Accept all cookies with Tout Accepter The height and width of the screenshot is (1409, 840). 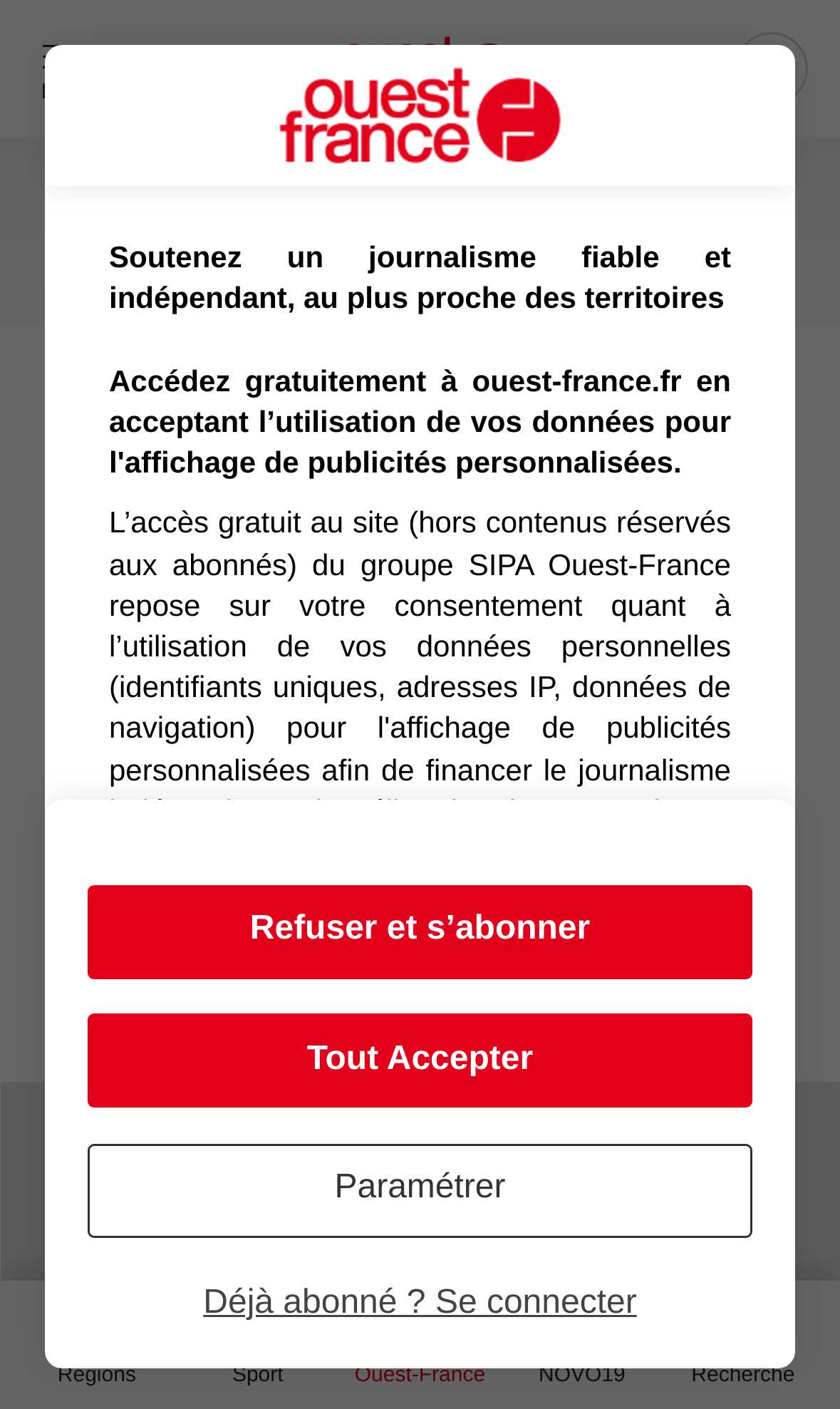420,1060
